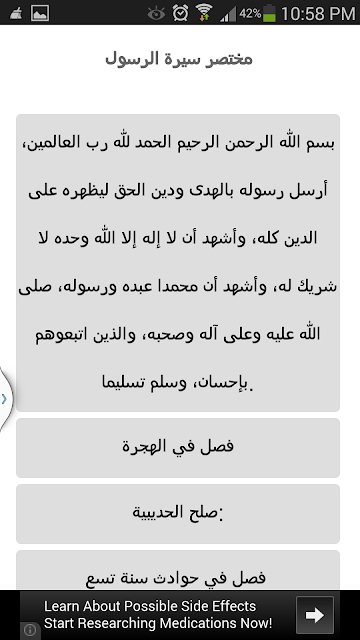This screenshot has height=640, width=360.
Task: Open the ad info icon
Action: point(30,630)
